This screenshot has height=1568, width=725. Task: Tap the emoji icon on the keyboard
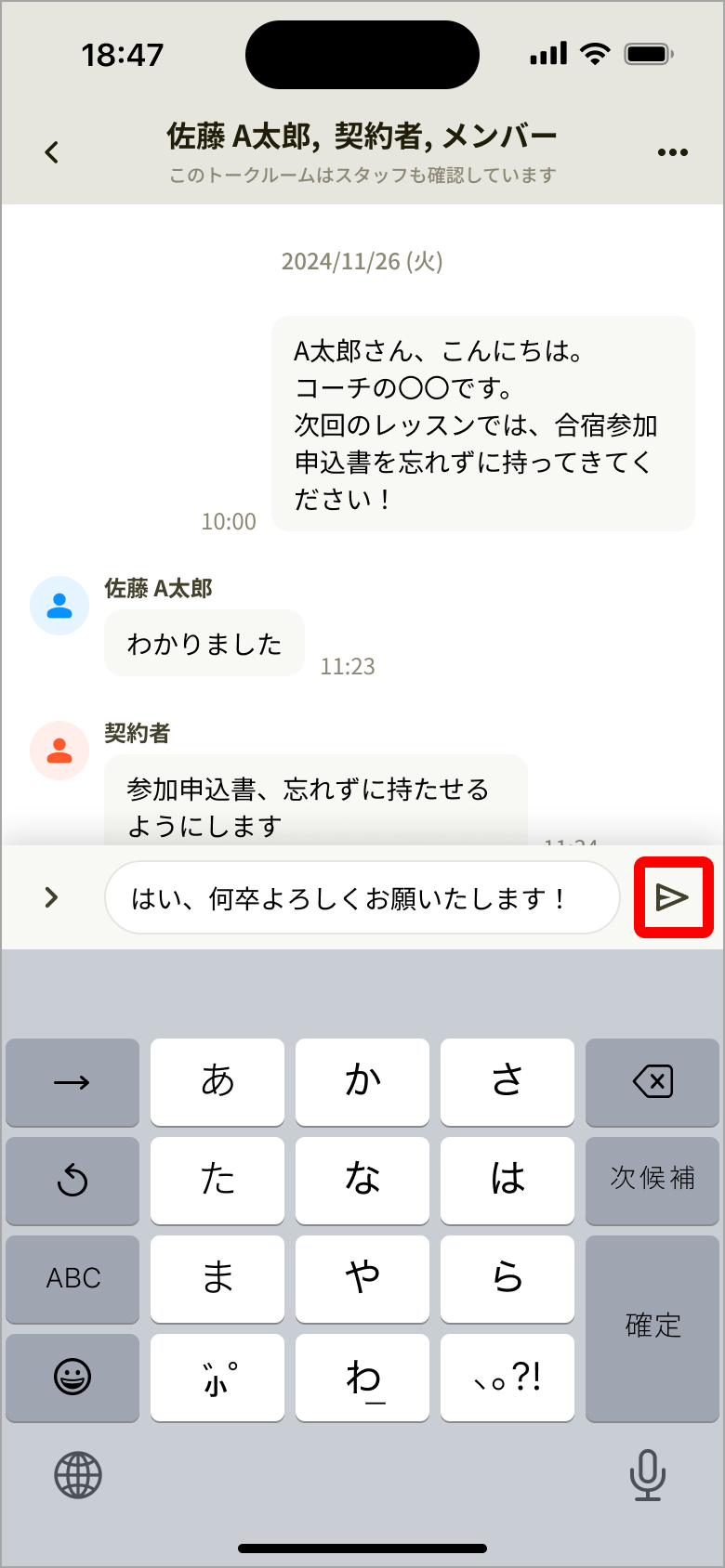tap(72, 1378)
